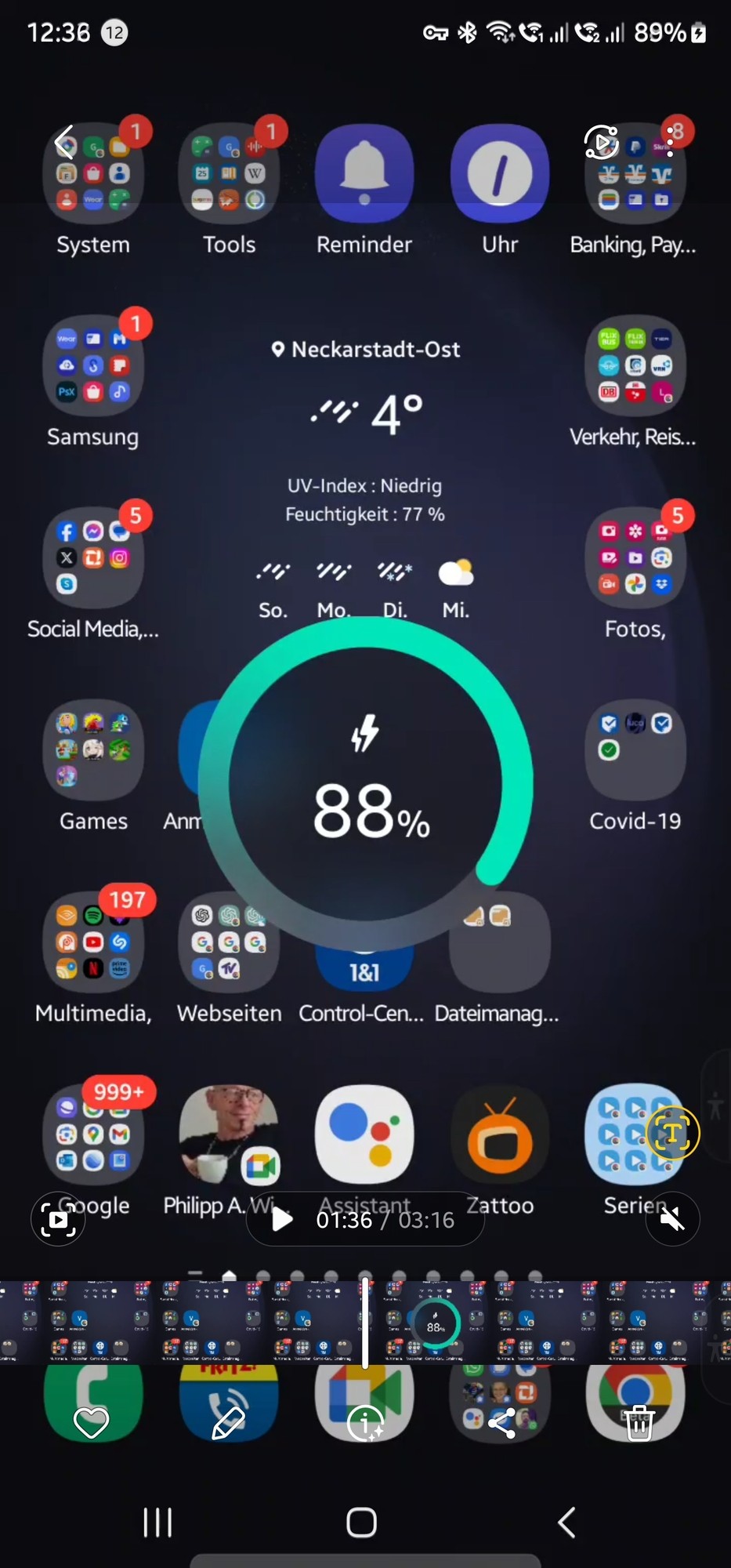Delete this video
The height and width of the screenshot is (1568, 731).
[639, 1423]
